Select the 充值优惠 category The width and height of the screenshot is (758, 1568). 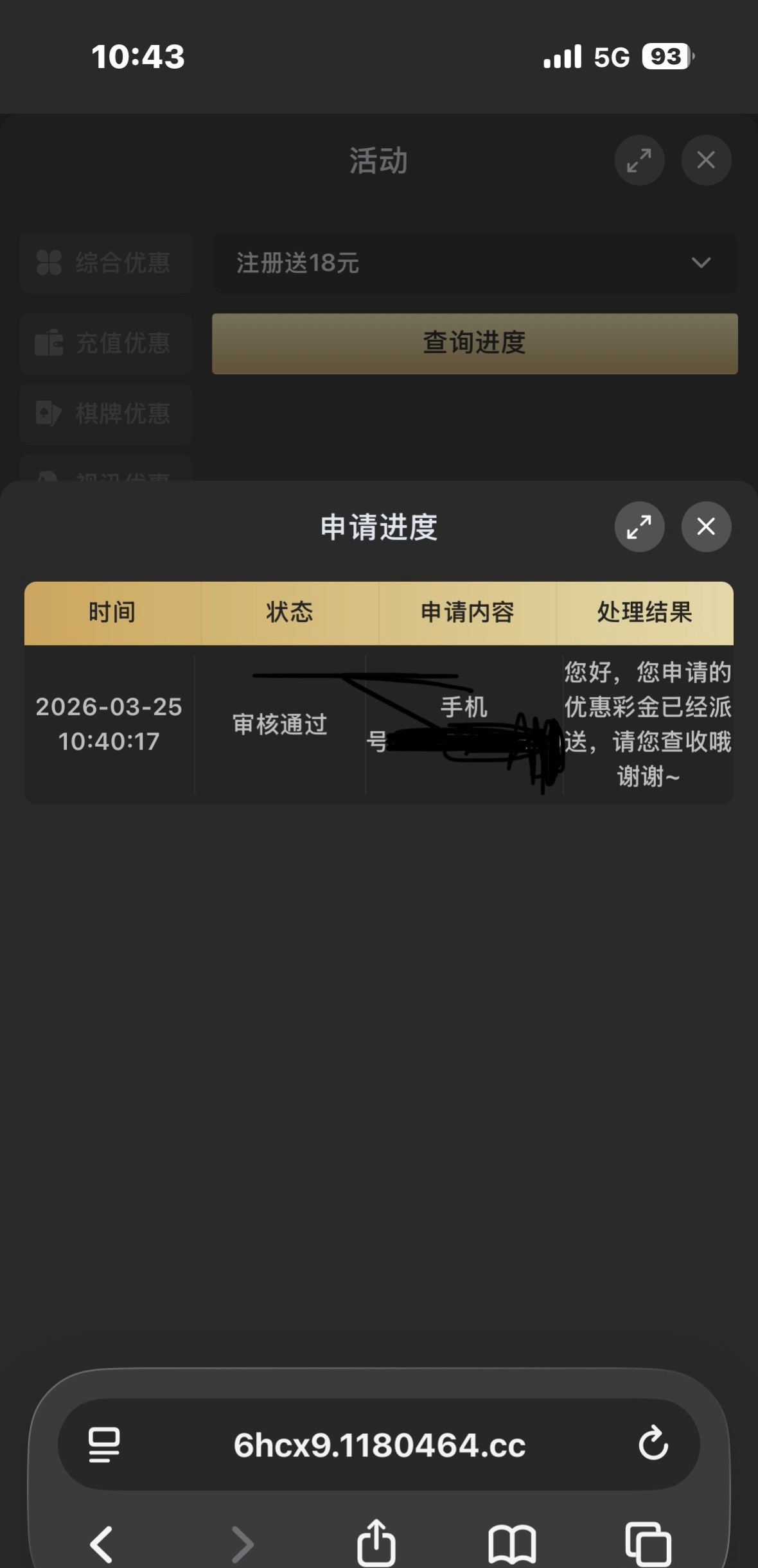tap(107, 344)
